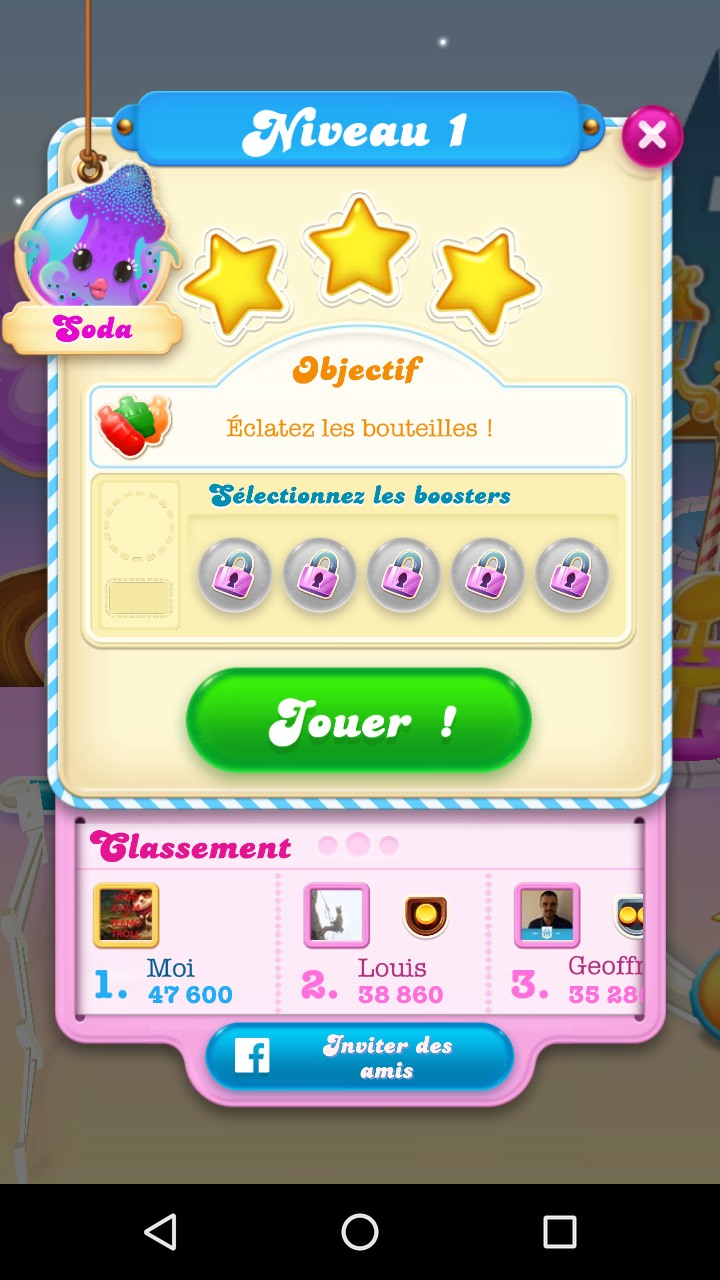Go back with system back button
This screenshot has width=720, height=1280.
pos(160,1232)
